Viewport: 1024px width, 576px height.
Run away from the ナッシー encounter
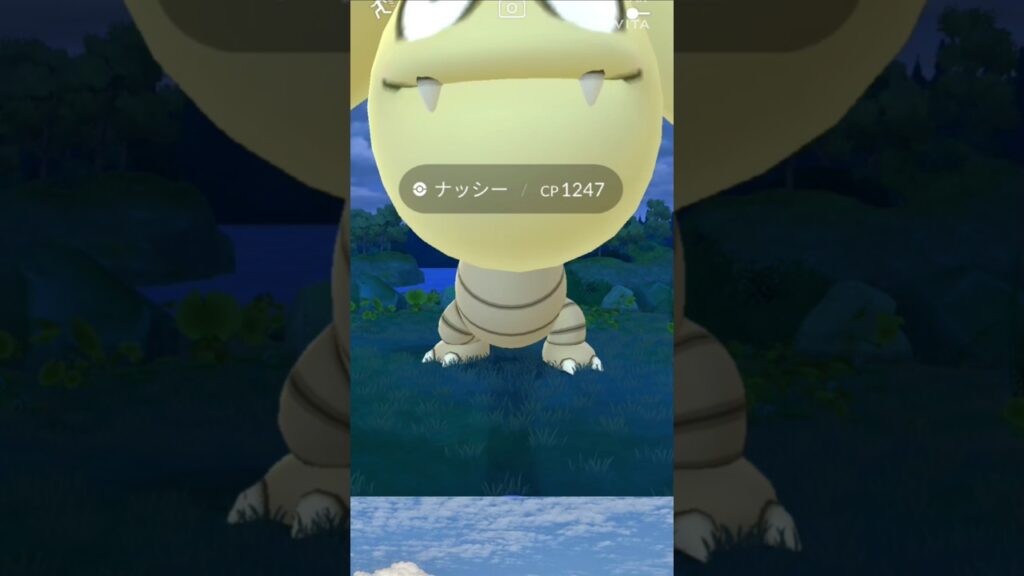381,8
